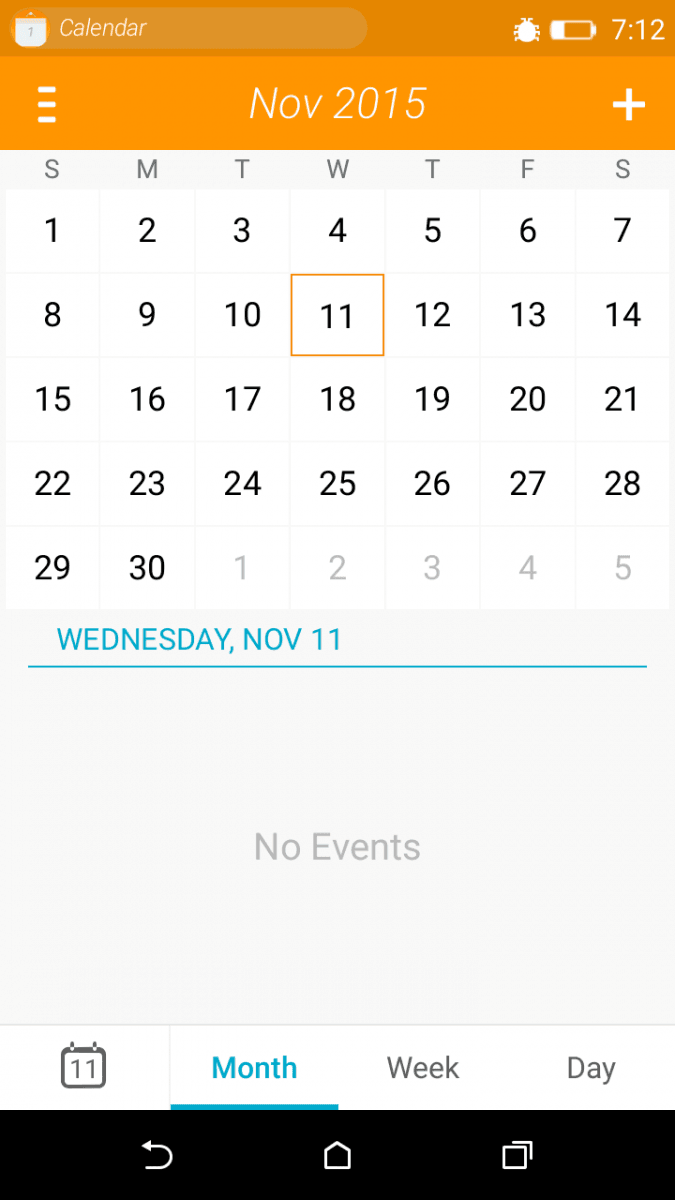Tap date 25 in the calendar
675x1200 pixels.
coord(337,484)
